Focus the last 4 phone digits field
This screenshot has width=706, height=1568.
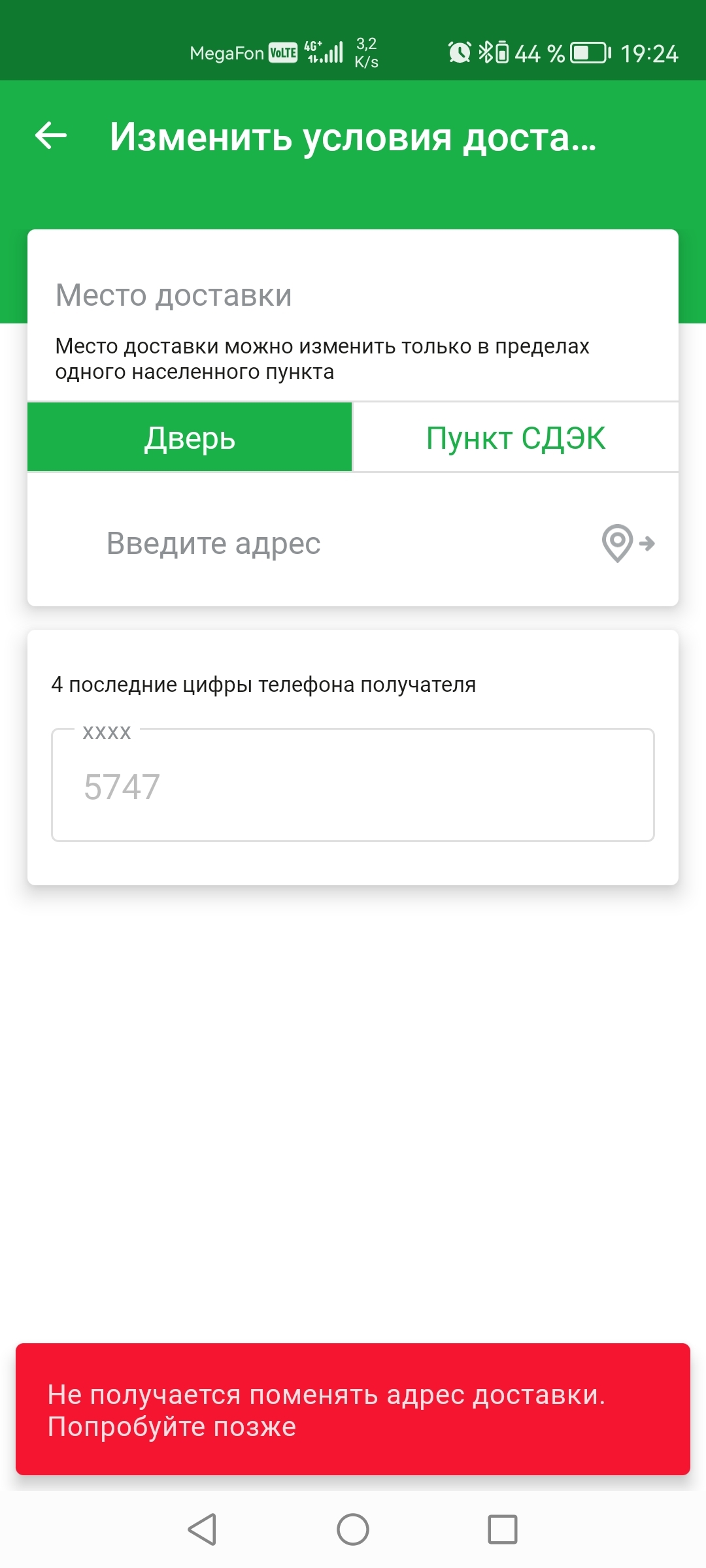[353, 786]
